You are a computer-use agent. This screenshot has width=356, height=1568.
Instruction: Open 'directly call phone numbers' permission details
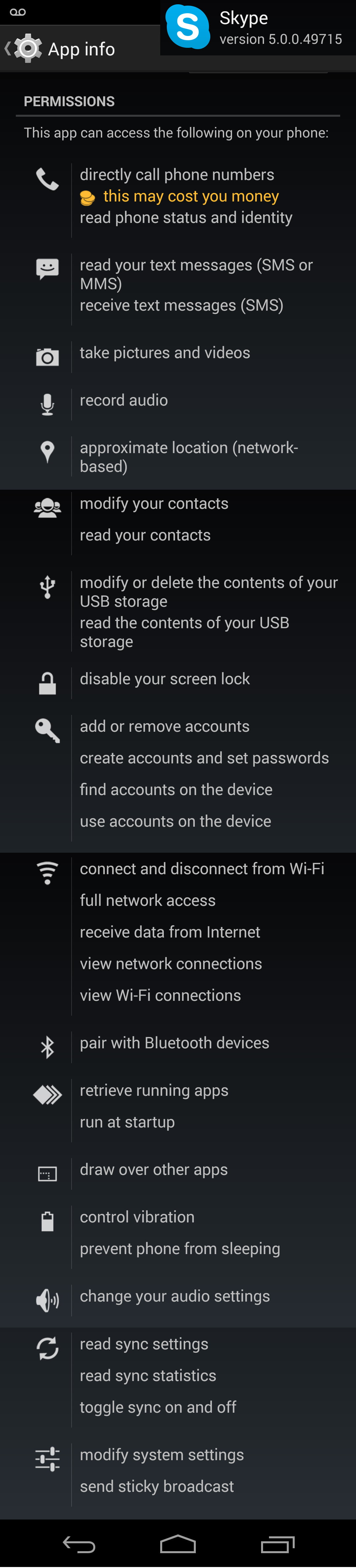[x=176, y=175]
